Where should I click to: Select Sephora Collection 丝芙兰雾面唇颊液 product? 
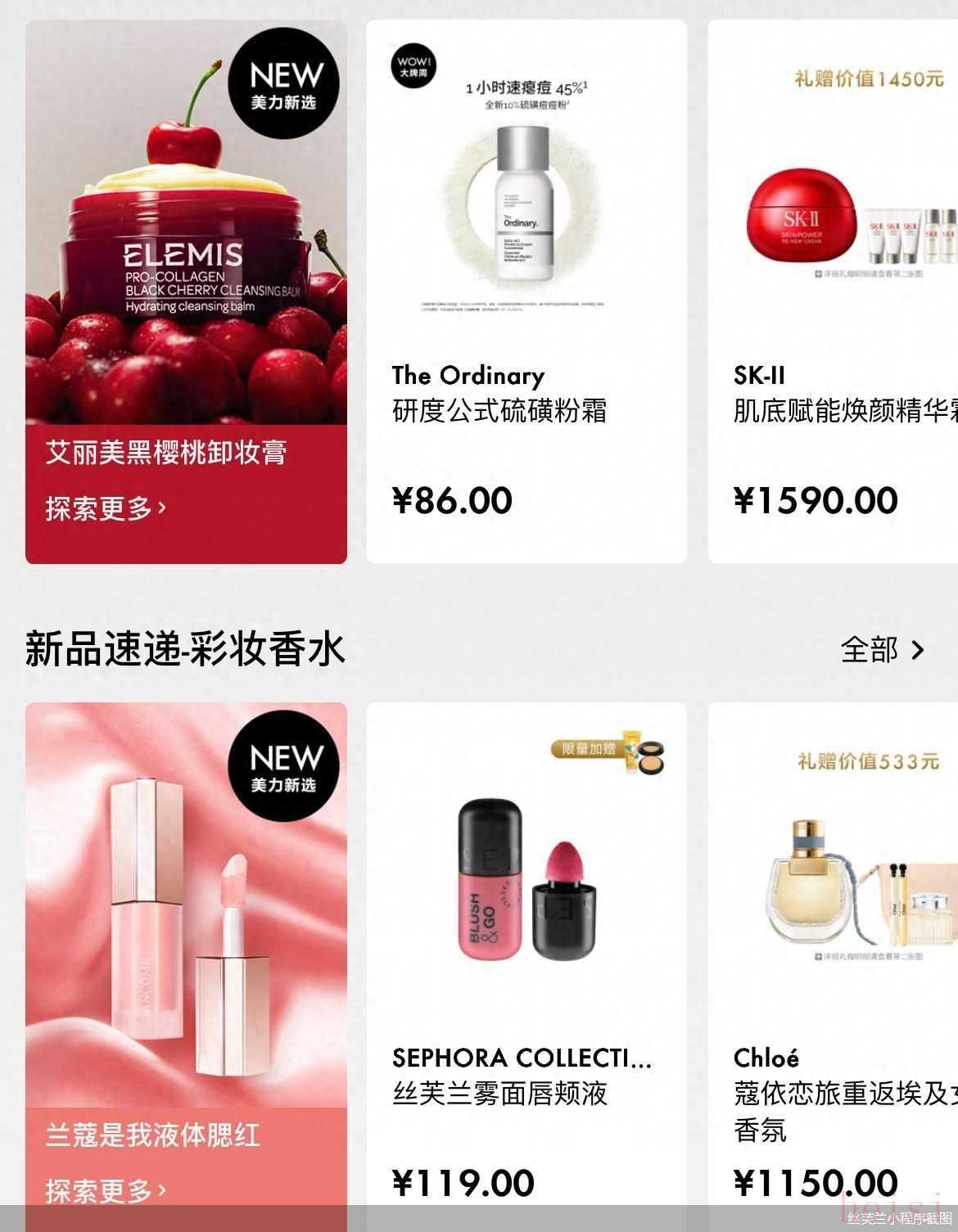pos(526,966)
